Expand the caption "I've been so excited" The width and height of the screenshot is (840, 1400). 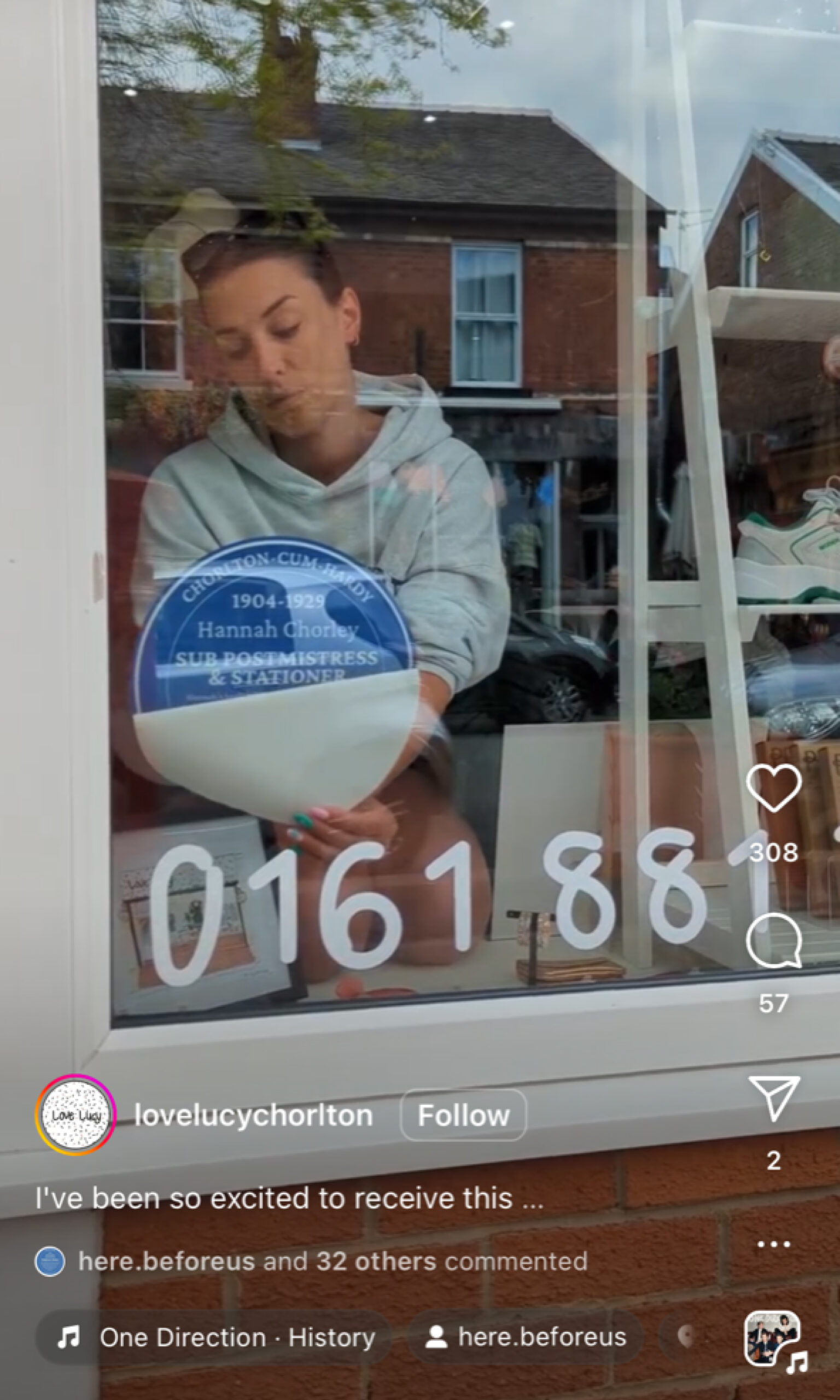289,1198
